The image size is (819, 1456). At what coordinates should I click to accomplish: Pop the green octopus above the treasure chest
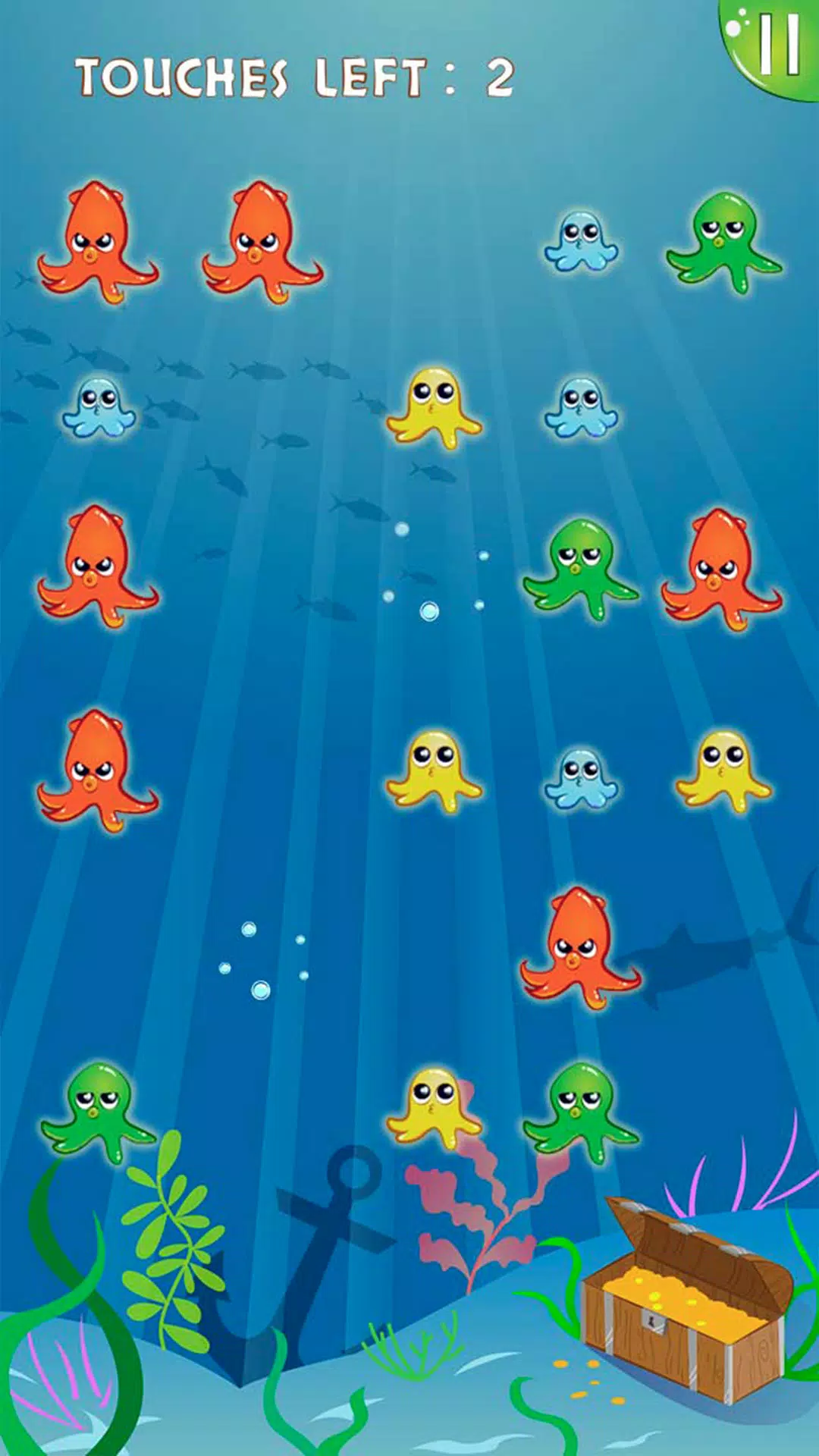click(x=580, y=1111)
